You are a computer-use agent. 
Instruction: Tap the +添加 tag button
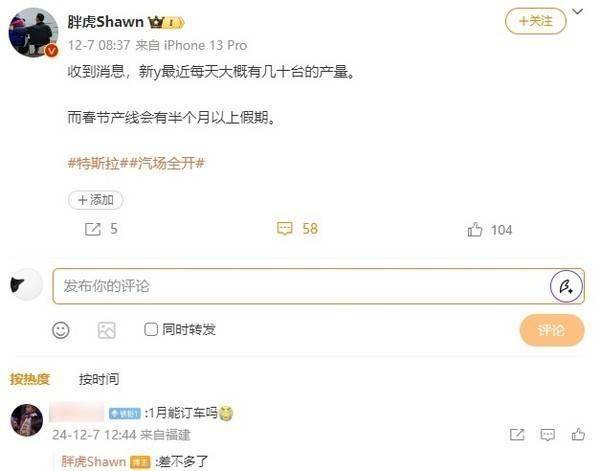pos(95,200)
